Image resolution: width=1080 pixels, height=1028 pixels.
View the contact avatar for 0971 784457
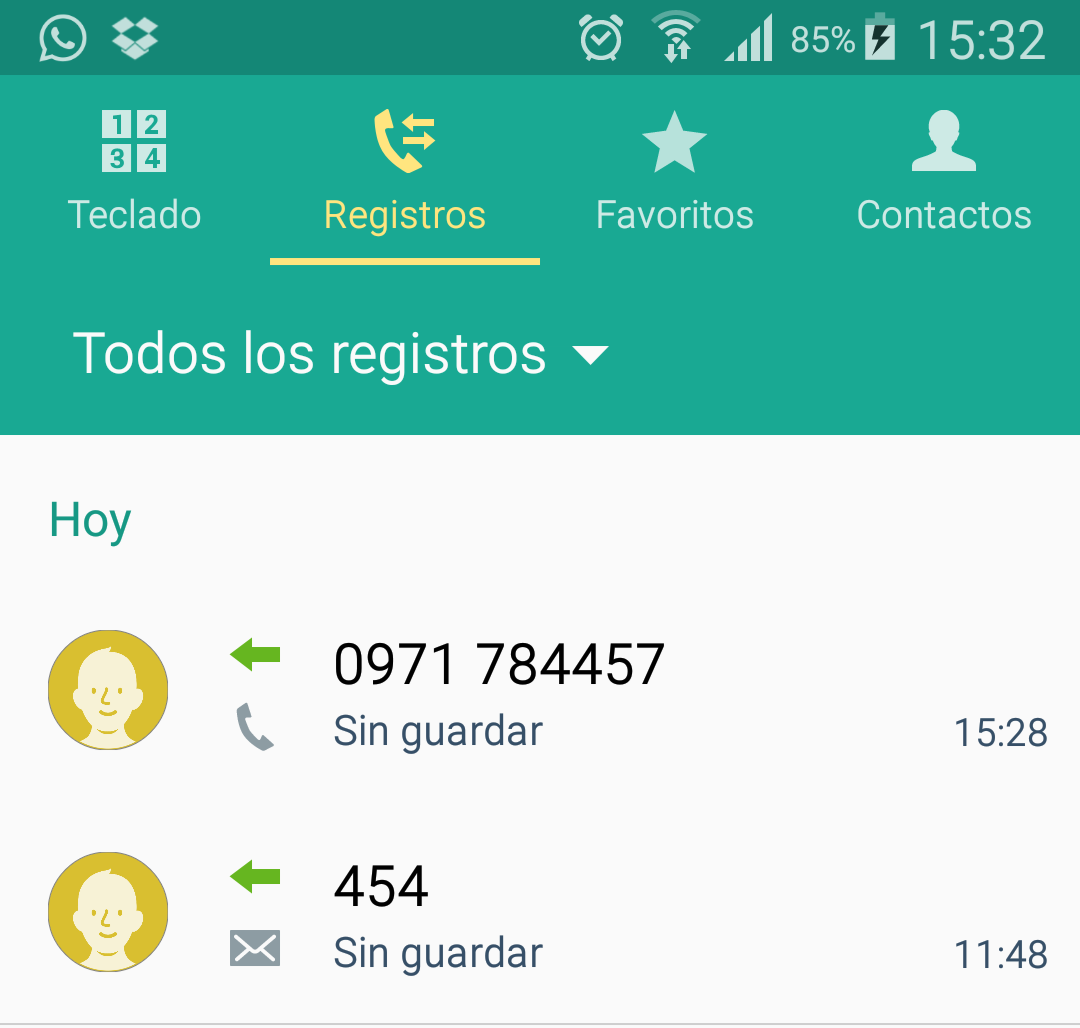pos(108,690)
